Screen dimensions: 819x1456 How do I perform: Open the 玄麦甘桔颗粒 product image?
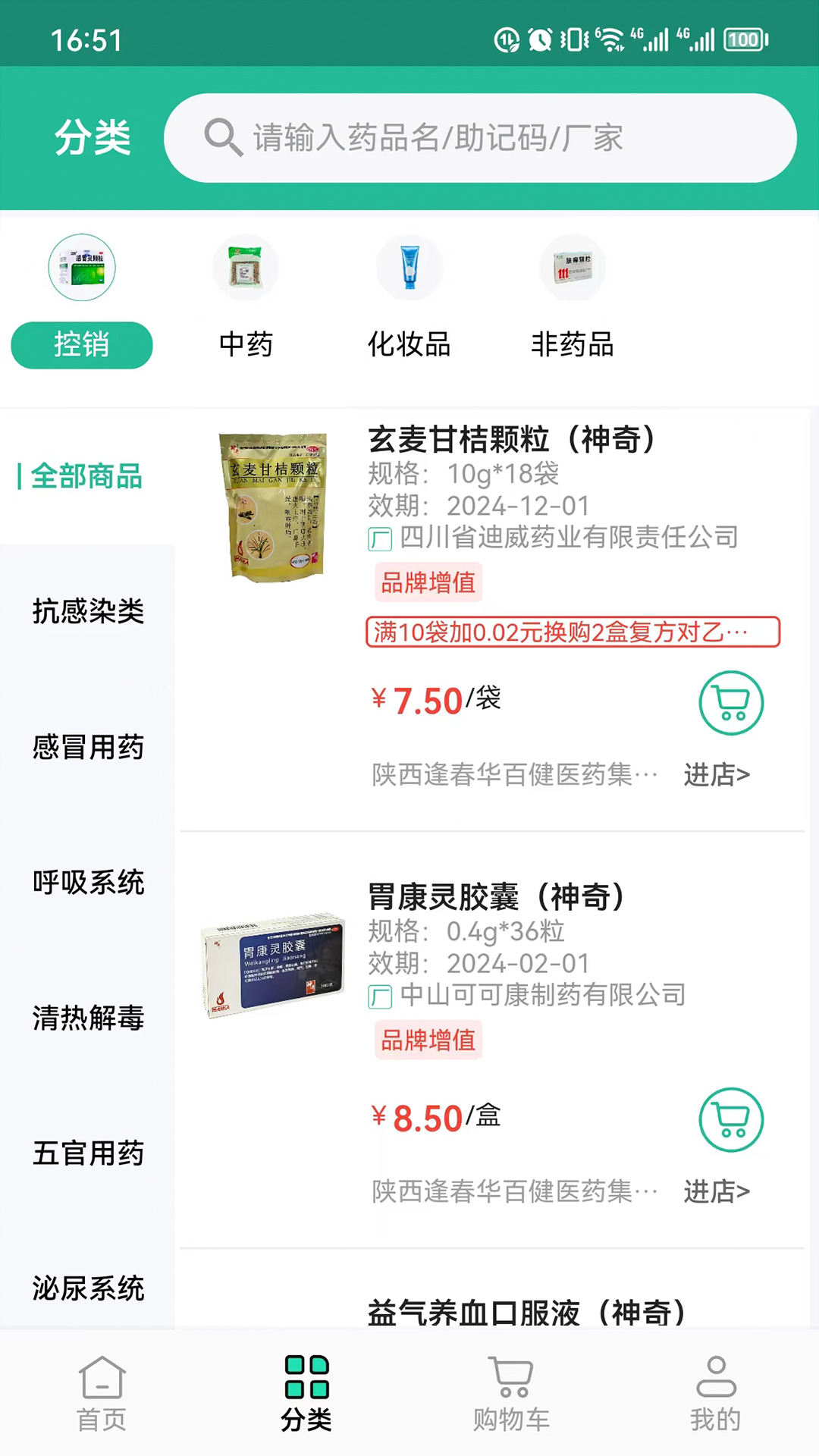pos(273,507)
